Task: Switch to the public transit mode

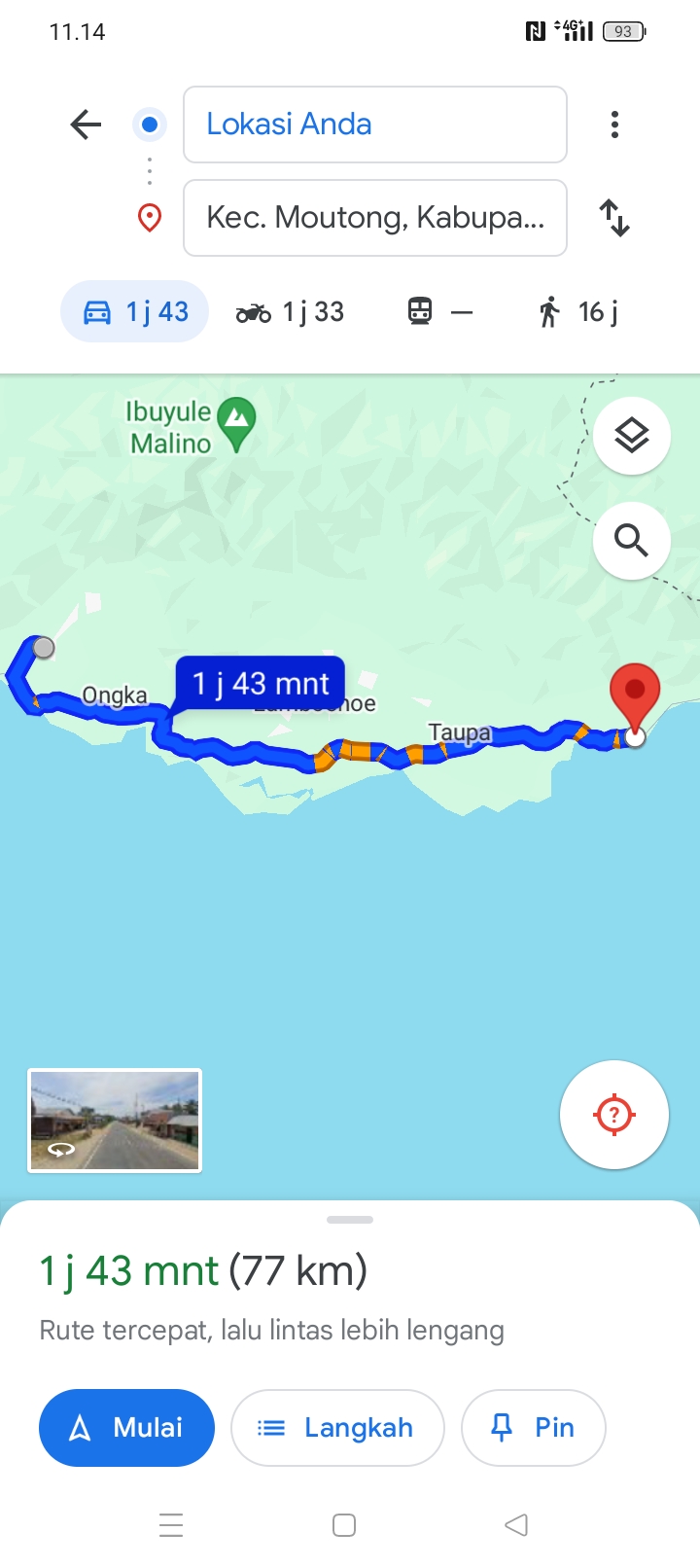Action: [x=439, y=311]
